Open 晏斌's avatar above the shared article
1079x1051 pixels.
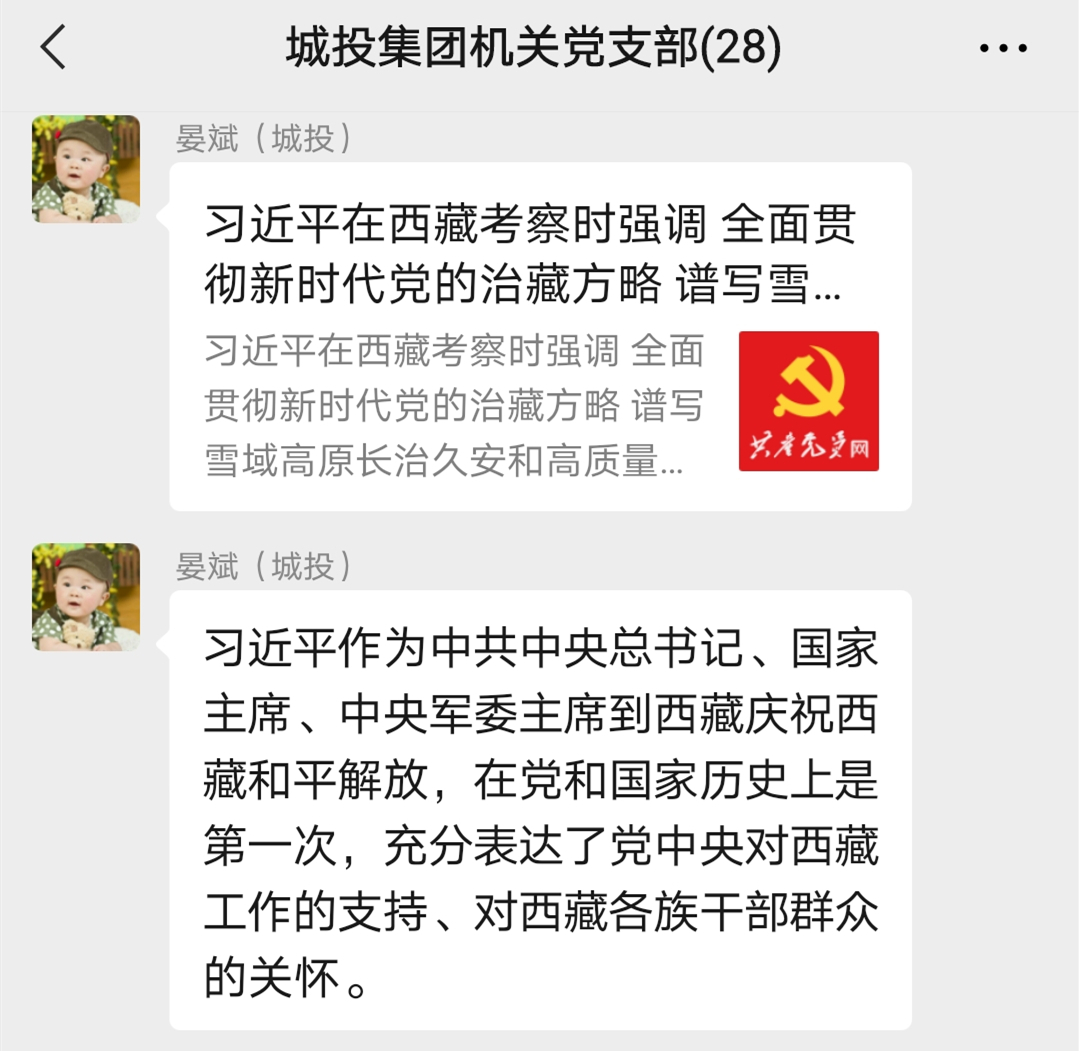(x=86, y=169)
